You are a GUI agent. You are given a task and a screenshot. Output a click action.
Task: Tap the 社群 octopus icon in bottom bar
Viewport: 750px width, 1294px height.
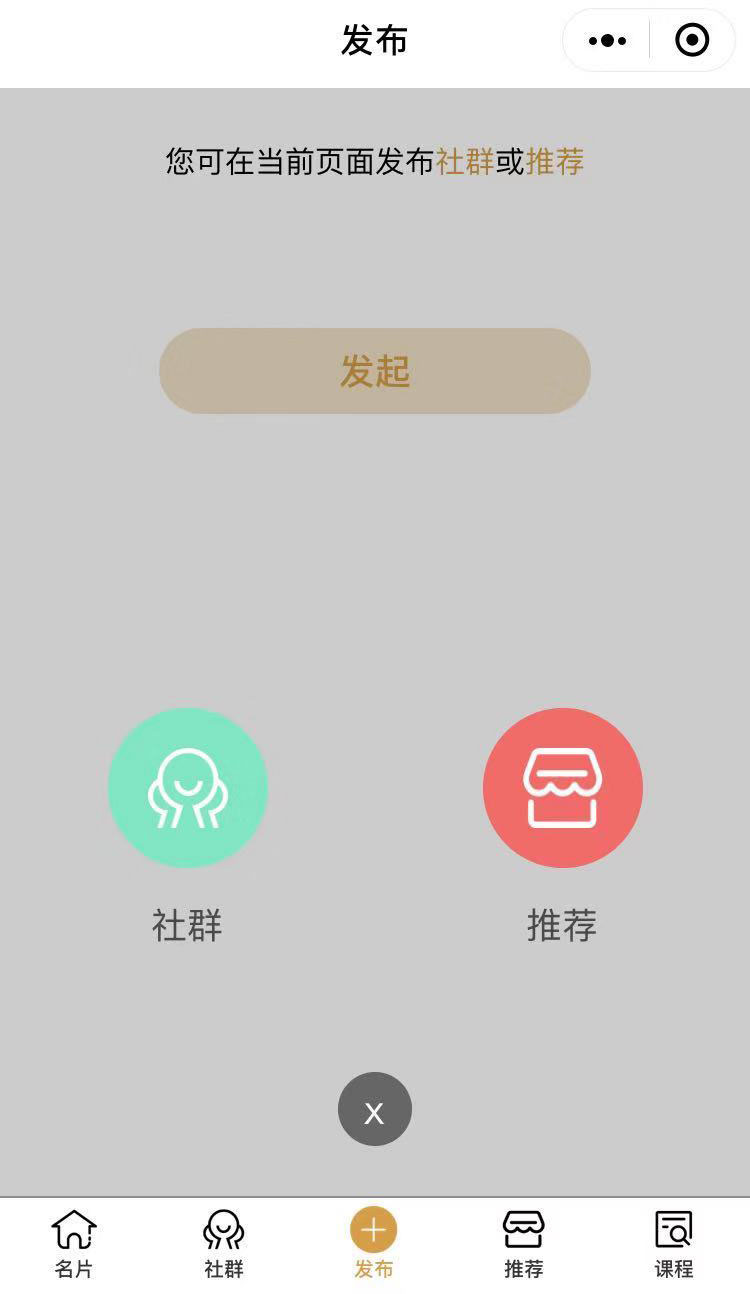[225, 1227]
